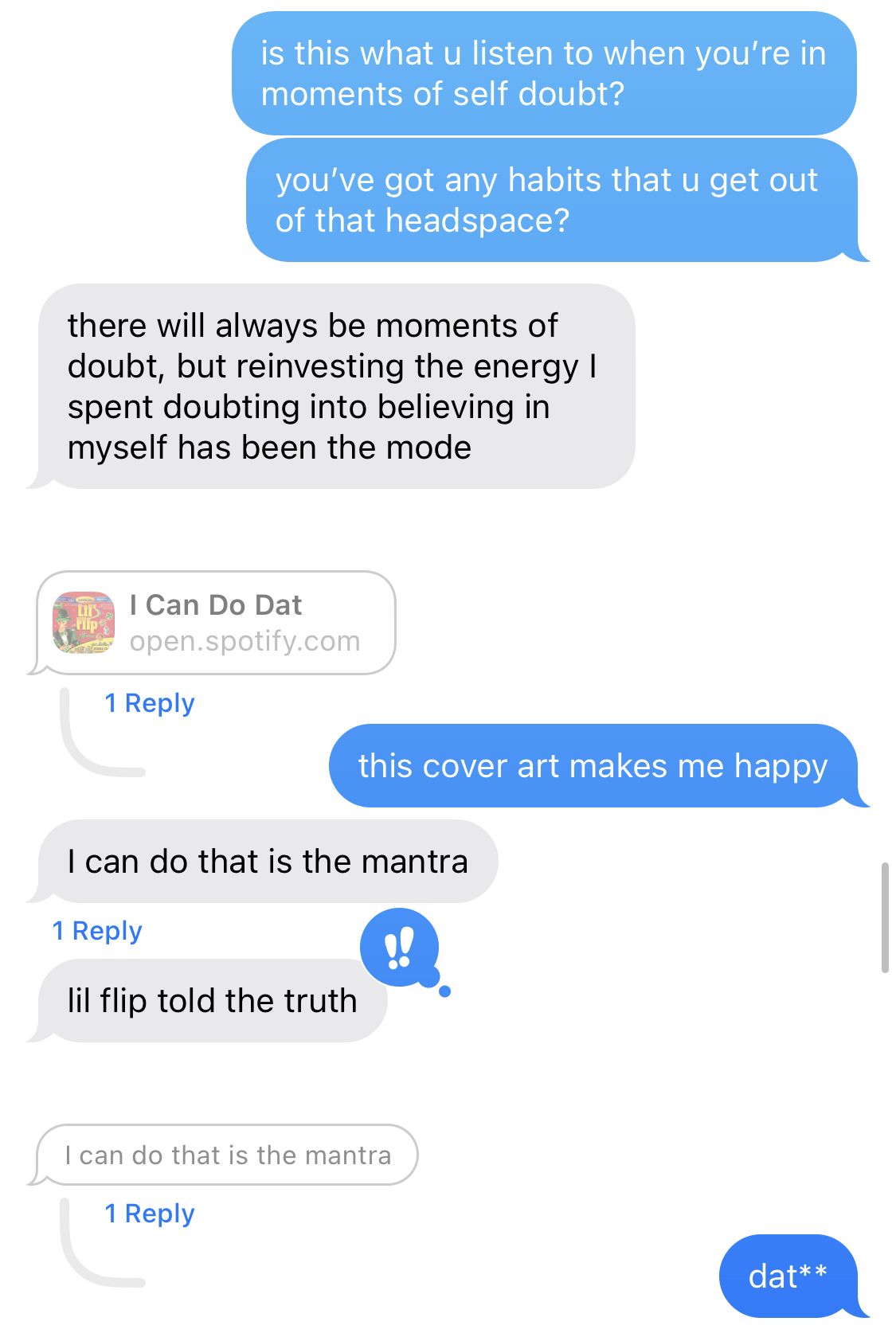Open the I Can Do Dat Spotify link

click(x=216, y=623)
